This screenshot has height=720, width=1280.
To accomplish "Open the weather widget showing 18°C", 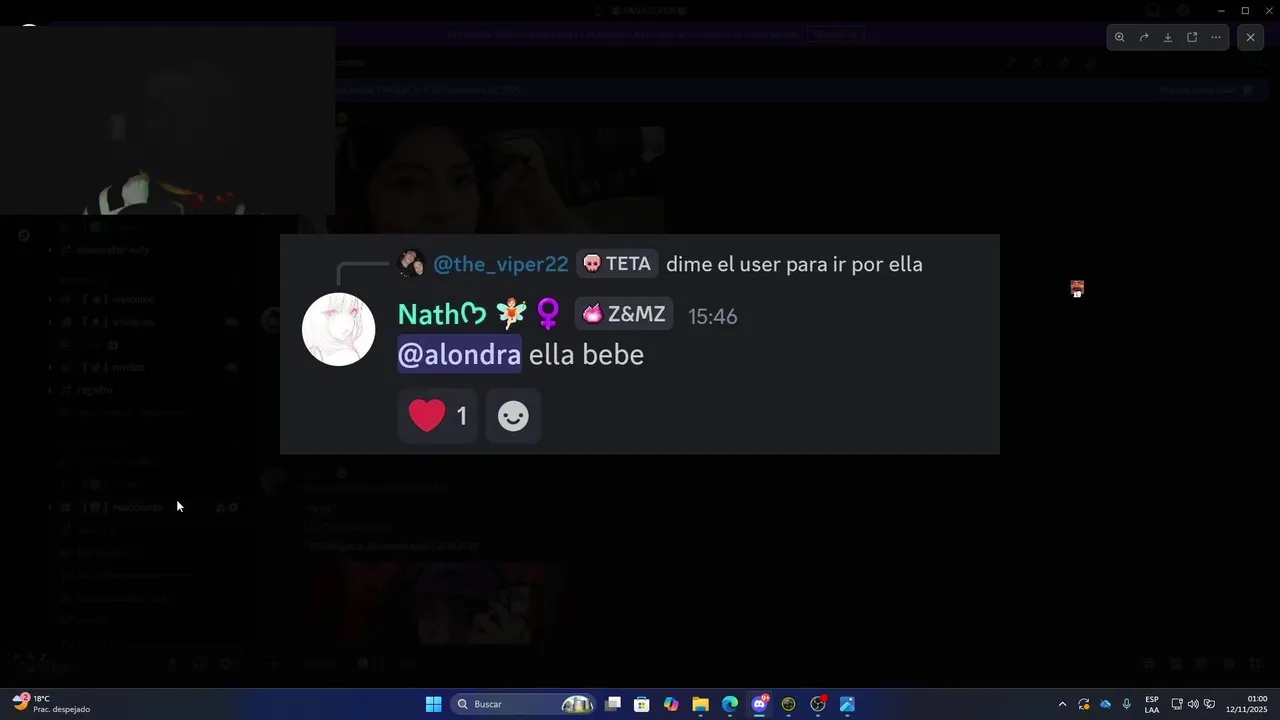I will [x=50, y=704].
